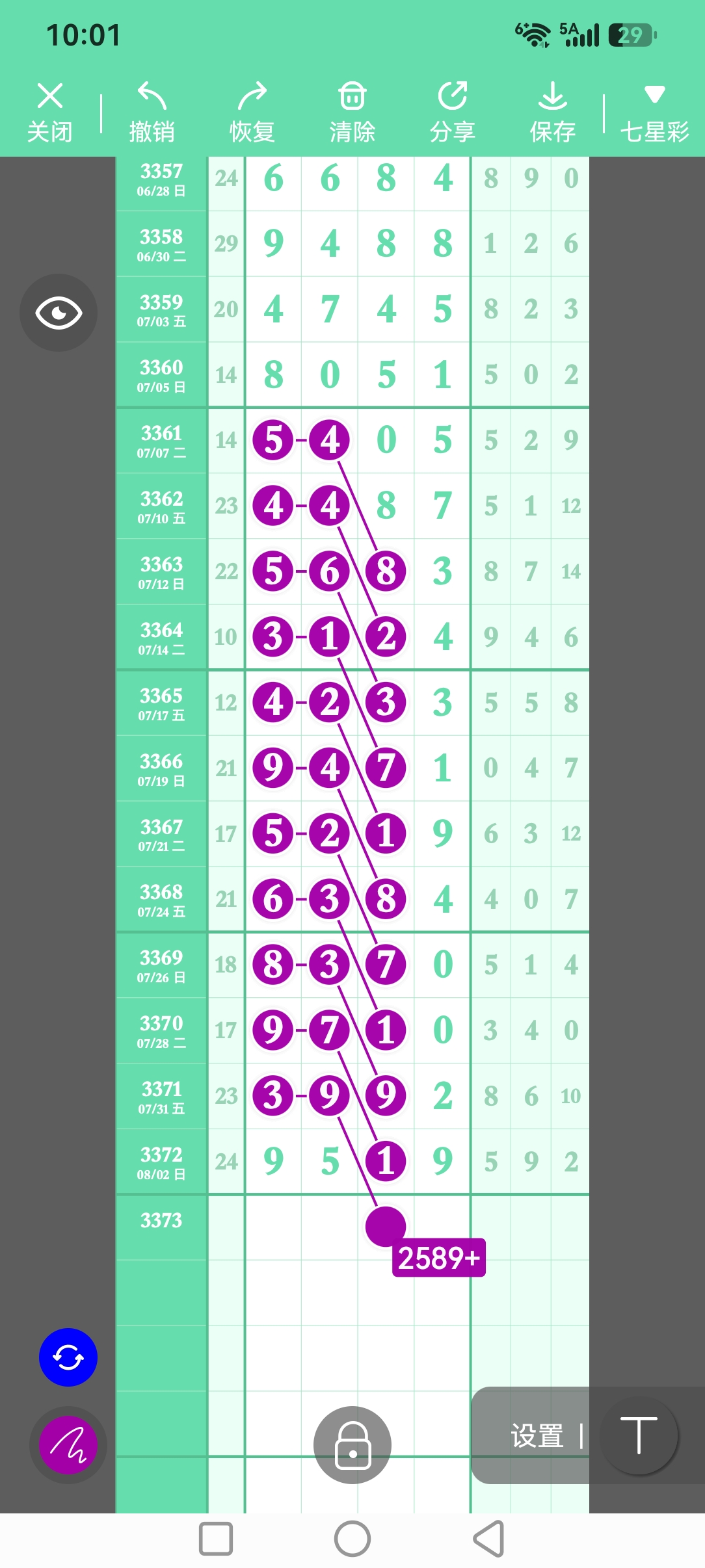The width and height of the screenshot is (705, 1568).
Task: Close the chart drawing editor
Action: coord(49,112)
